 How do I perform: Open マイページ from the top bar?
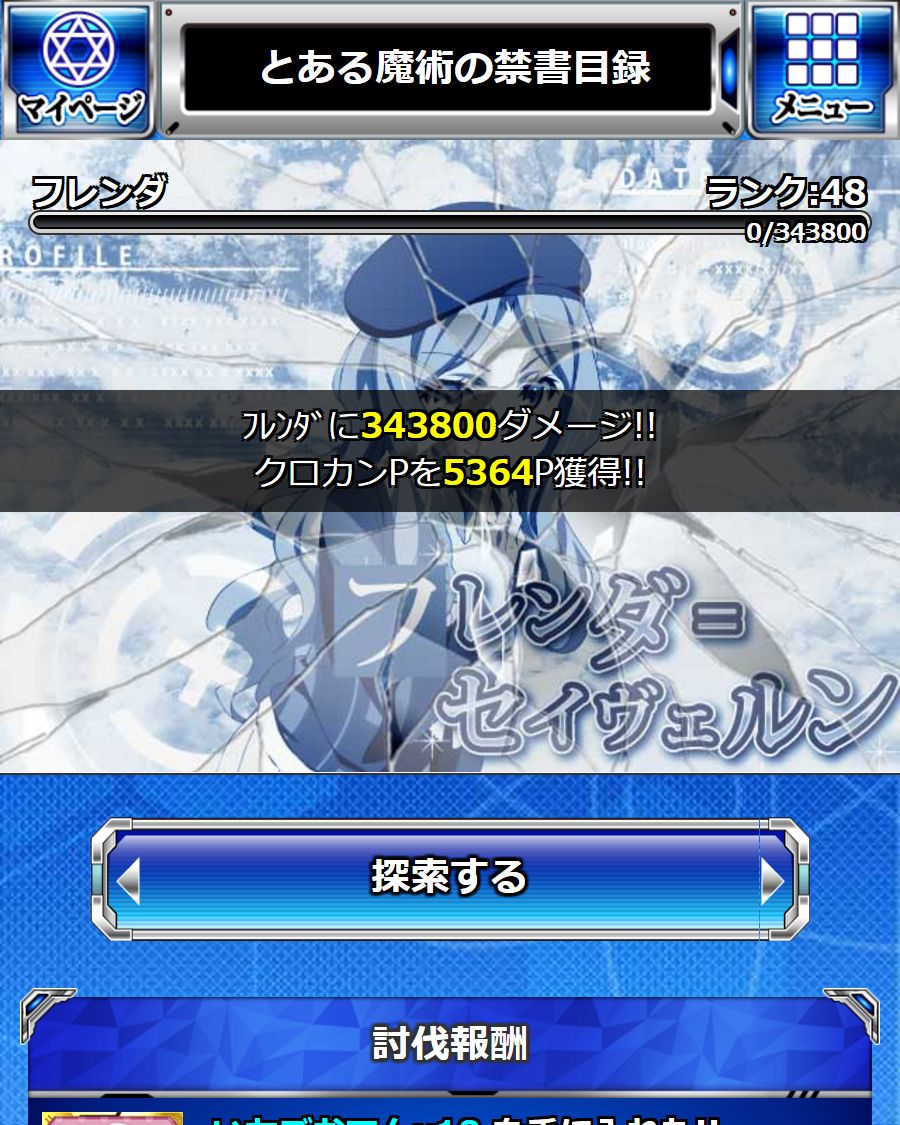click(79, 70)
